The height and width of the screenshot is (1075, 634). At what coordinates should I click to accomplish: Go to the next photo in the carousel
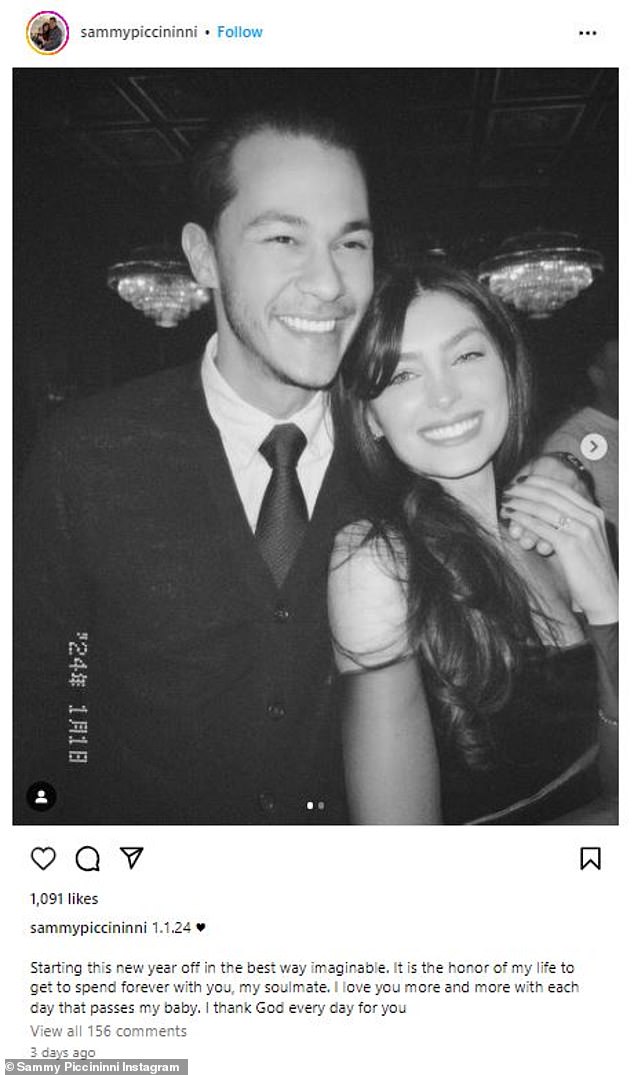(x=594, y=447)
